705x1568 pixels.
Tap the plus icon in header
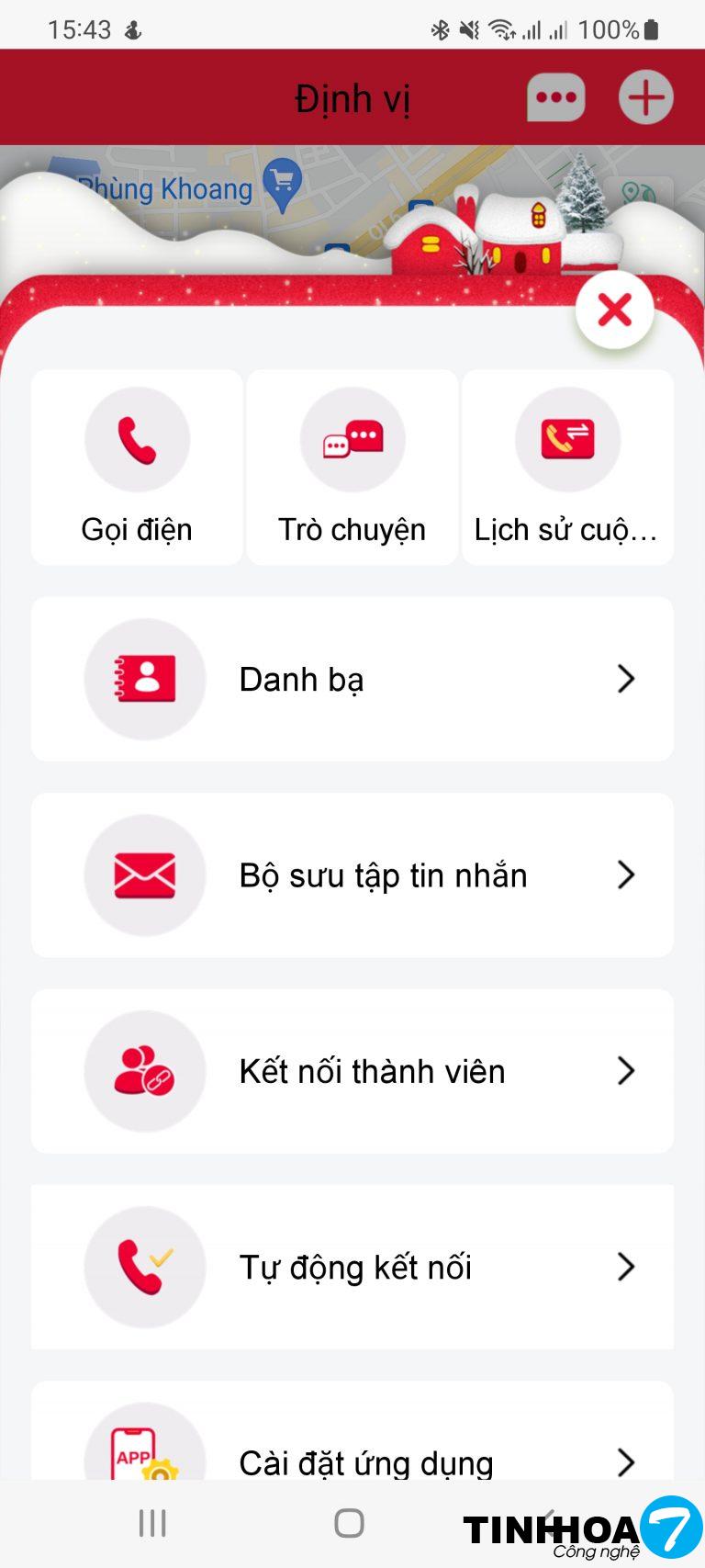pos(646,98)
